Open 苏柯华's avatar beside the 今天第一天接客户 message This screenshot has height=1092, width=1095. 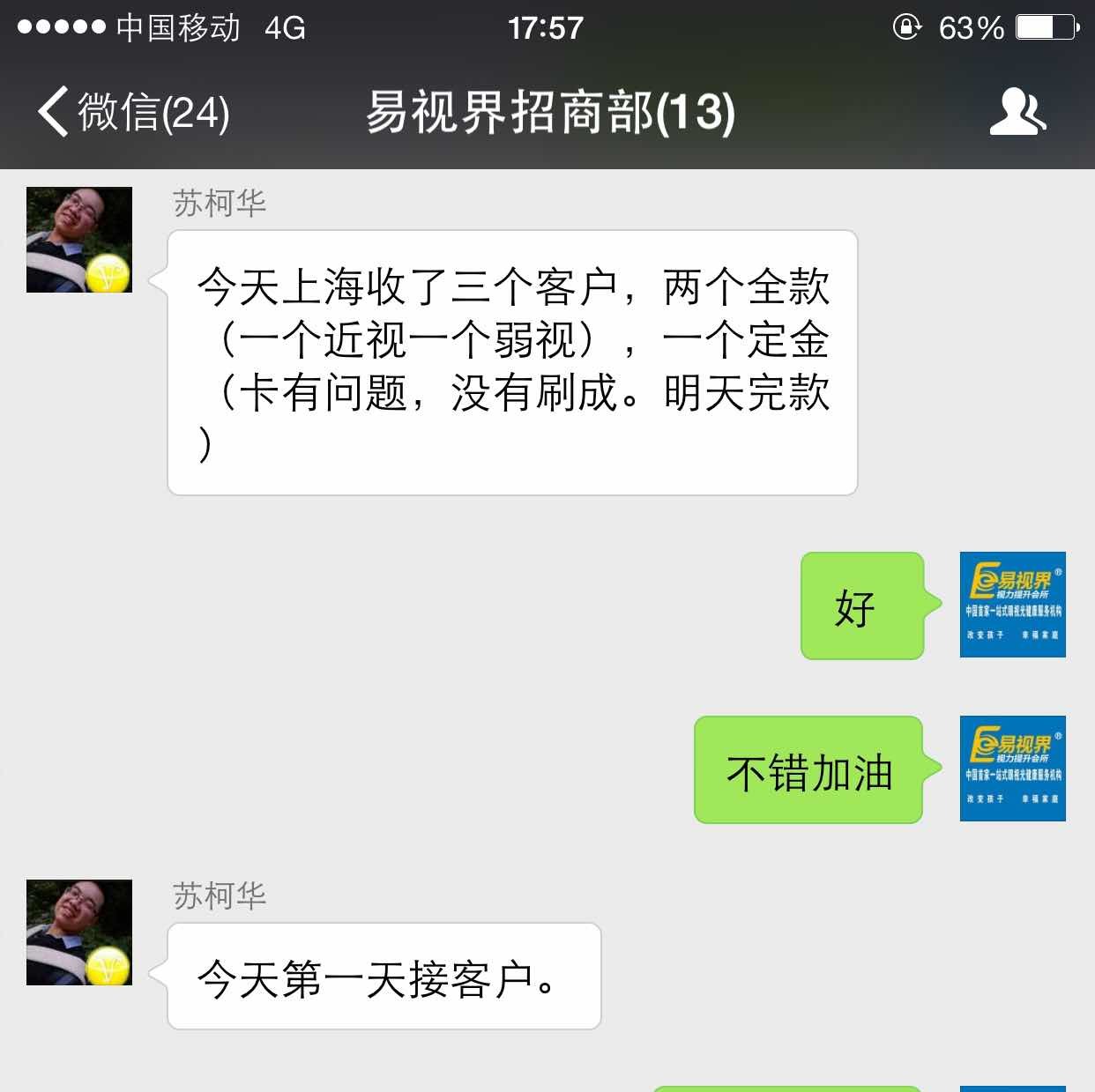pos(79,932)
